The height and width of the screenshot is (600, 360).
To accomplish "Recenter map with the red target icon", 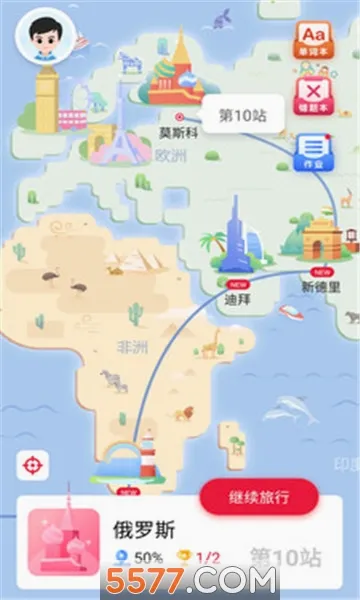I will coord(33,465).
